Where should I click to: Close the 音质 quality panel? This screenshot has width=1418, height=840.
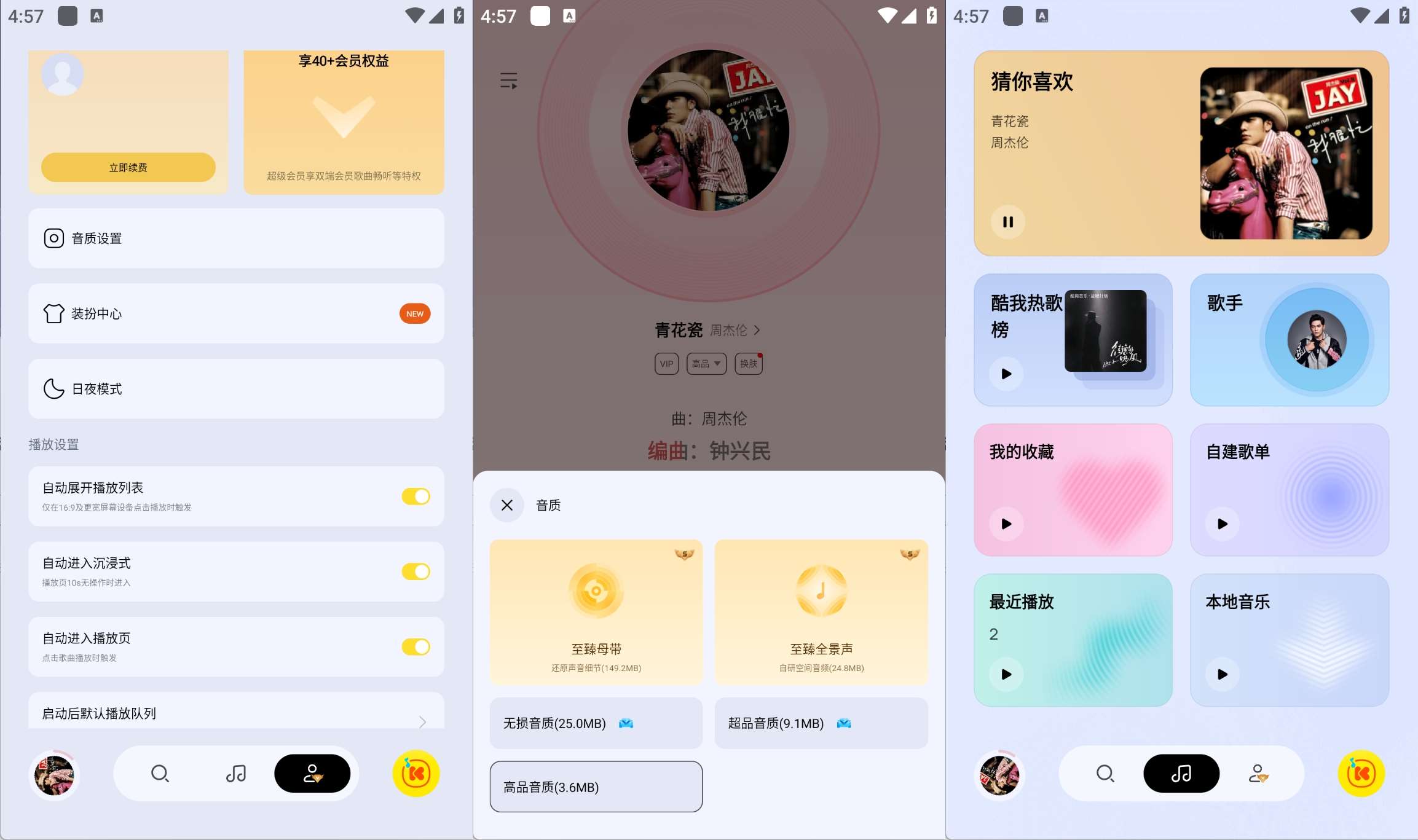(x=506, y=505)
